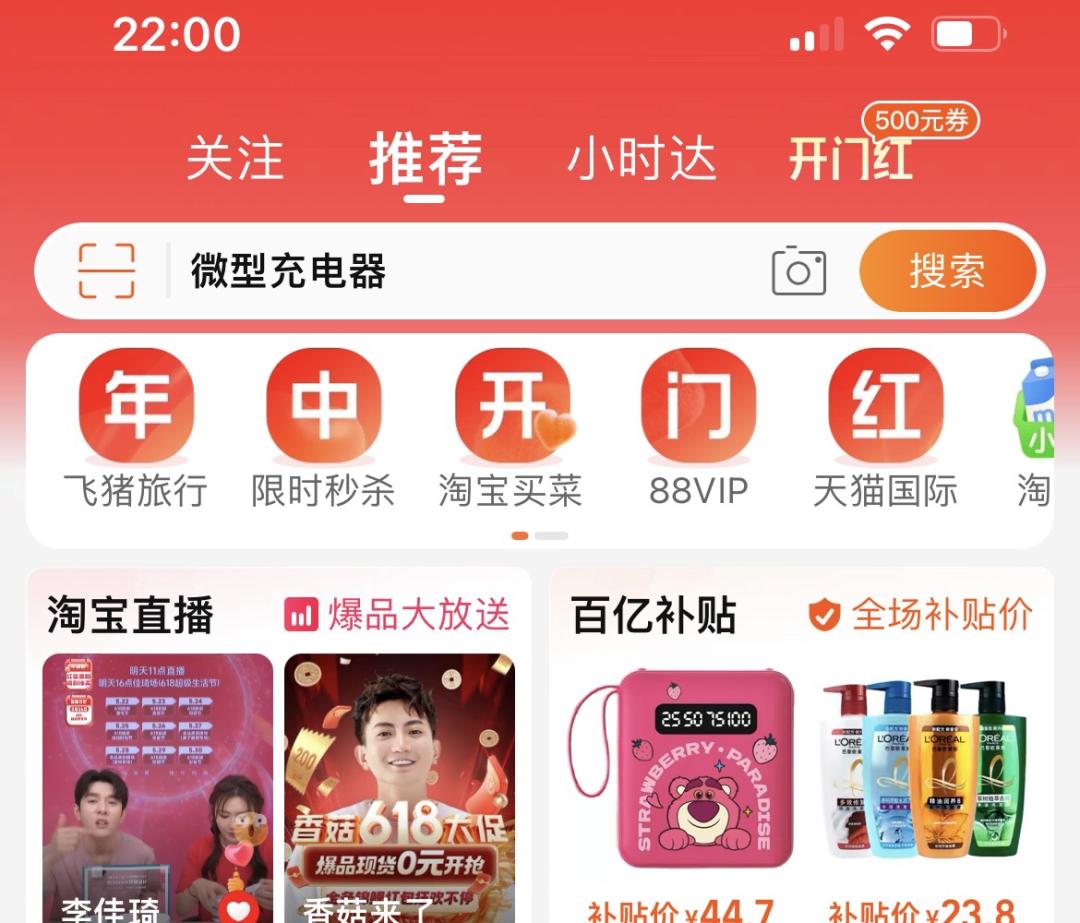Switch to the 关注 tab
Screen dimensions: 1080x923
tap(235, 160)
